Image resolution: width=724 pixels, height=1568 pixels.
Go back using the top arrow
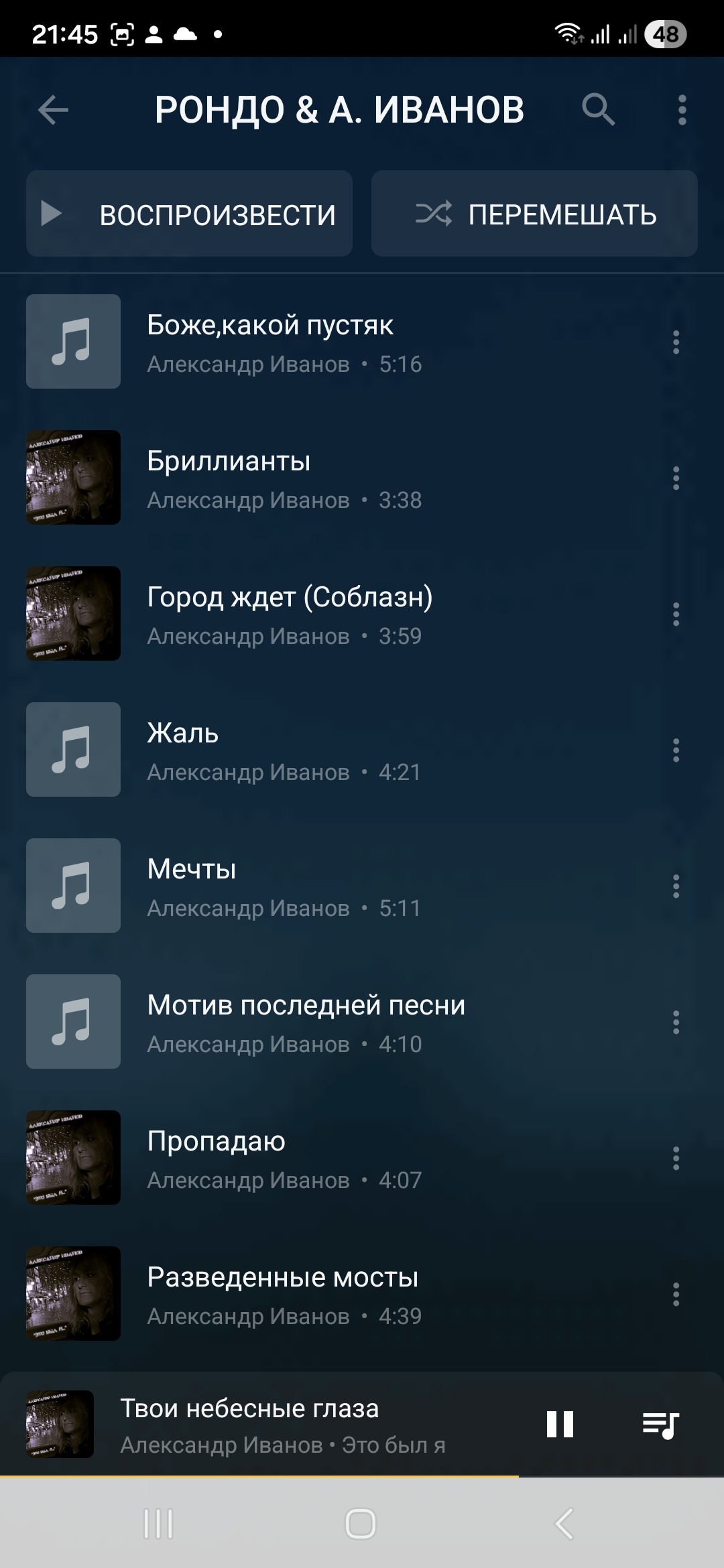click(54, 110)
